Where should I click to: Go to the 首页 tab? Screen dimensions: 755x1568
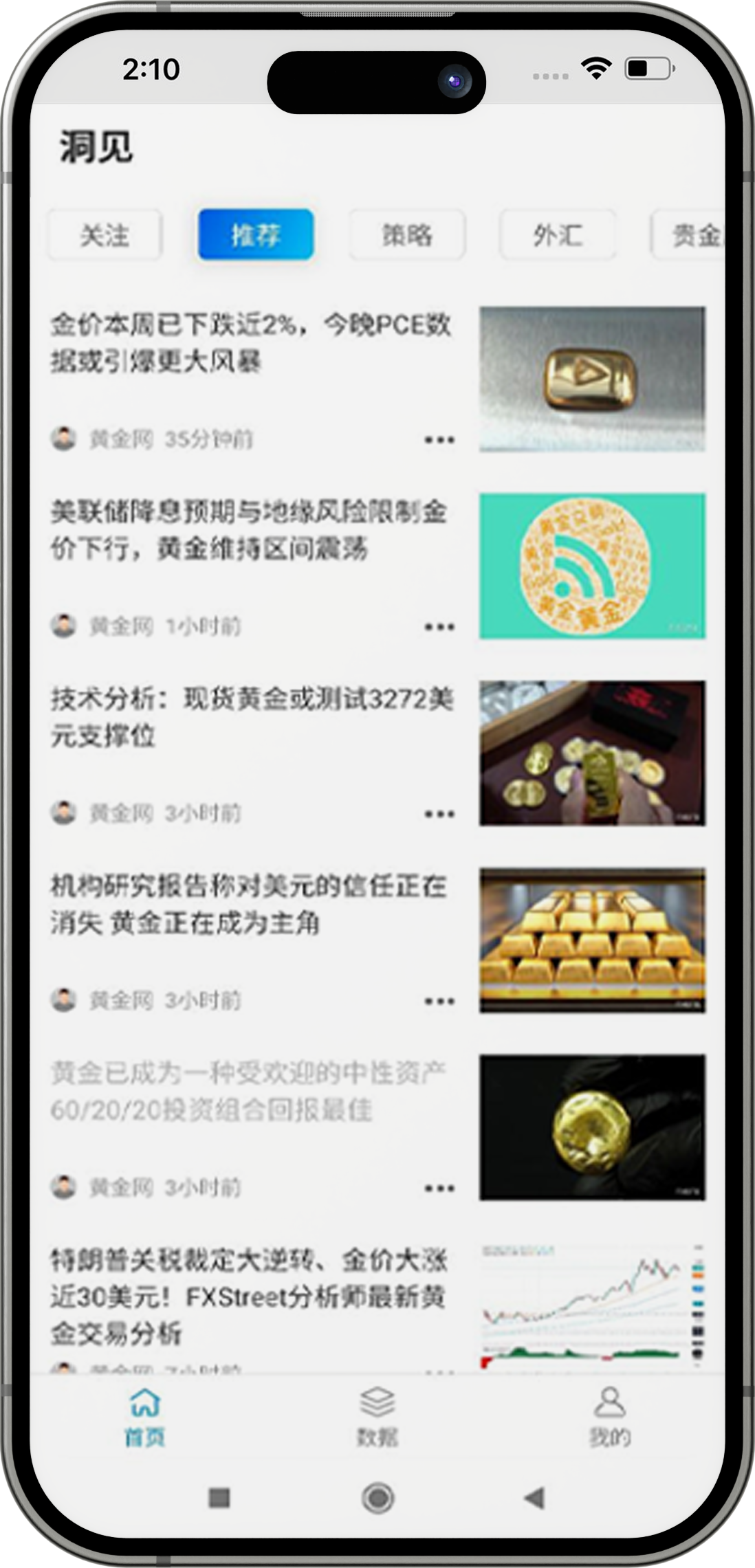[x=145, y=1417]
